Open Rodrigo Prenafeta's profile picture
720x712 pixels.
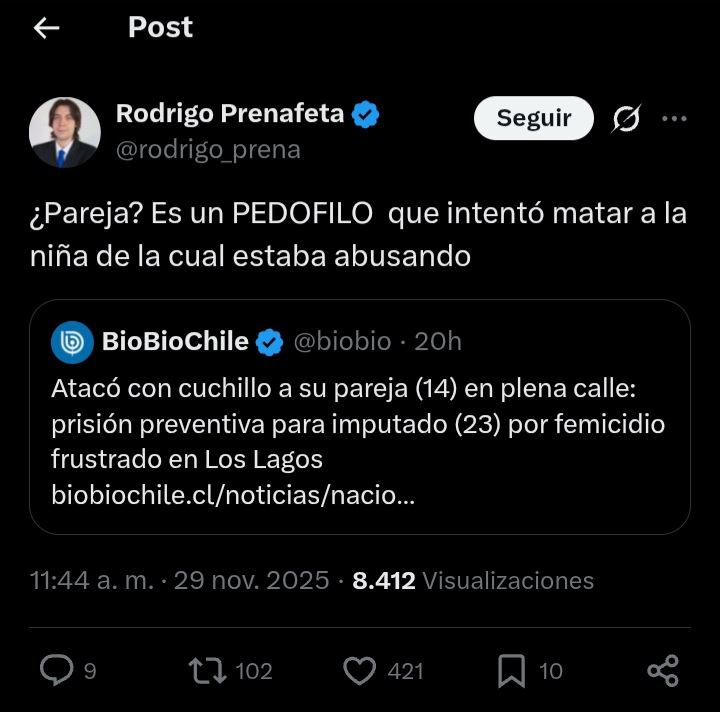tap(65, 132)
